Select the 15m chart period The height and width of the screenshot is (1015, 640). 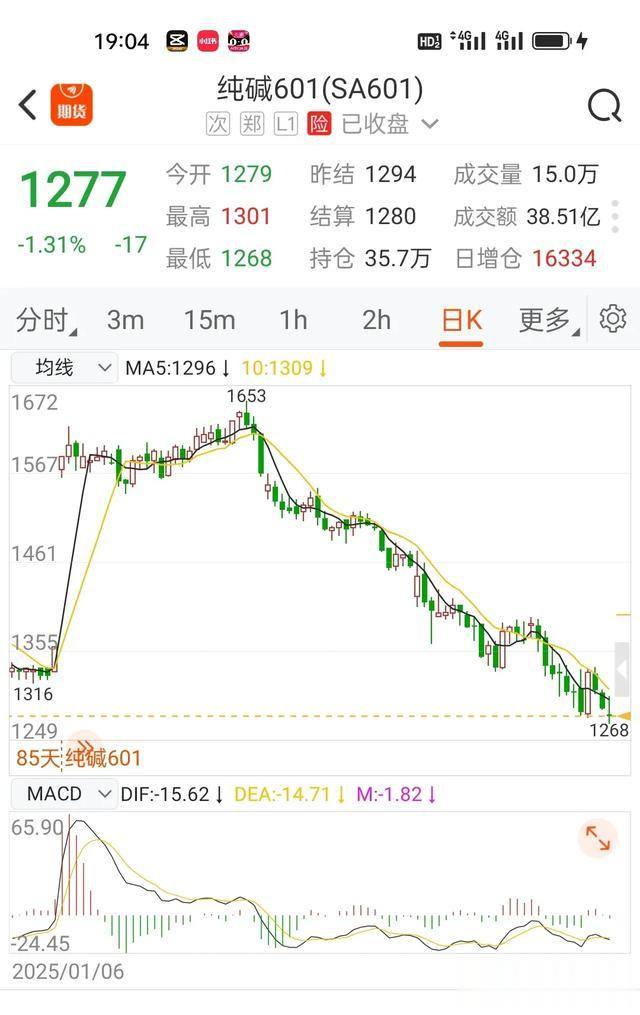[x=209, y=320]
